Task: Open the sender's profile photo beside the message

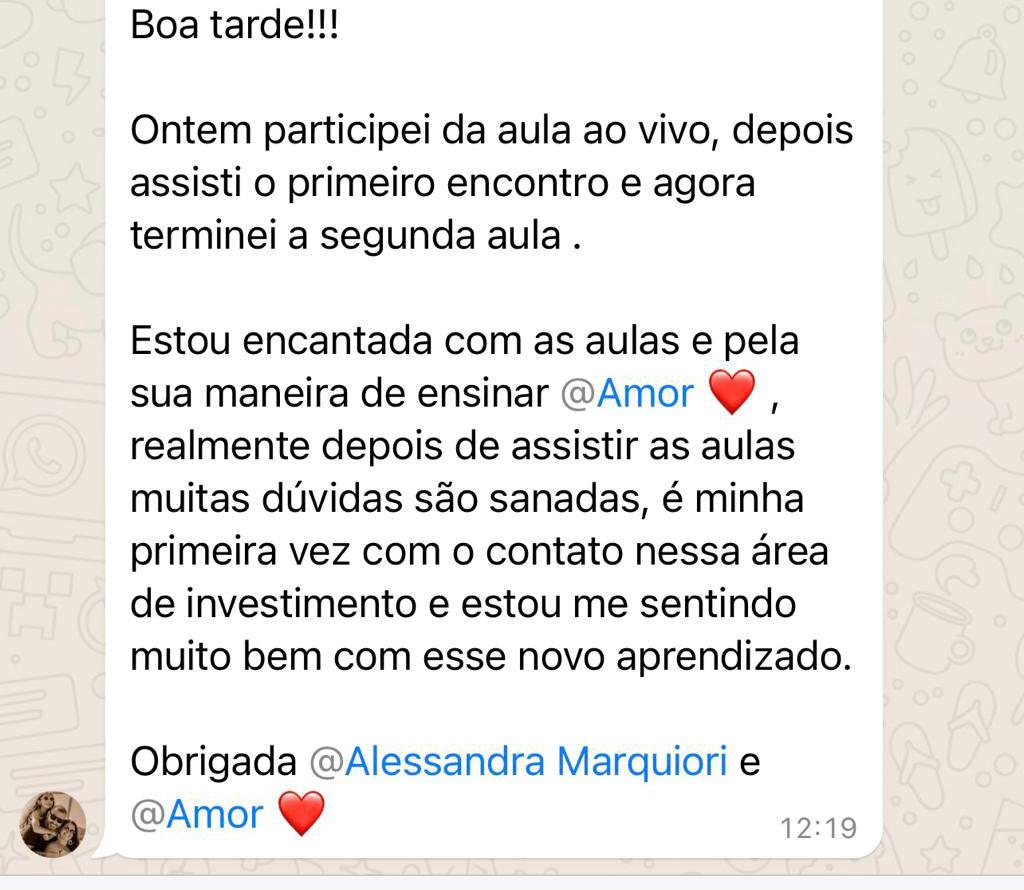Action: tap(53, 823)
